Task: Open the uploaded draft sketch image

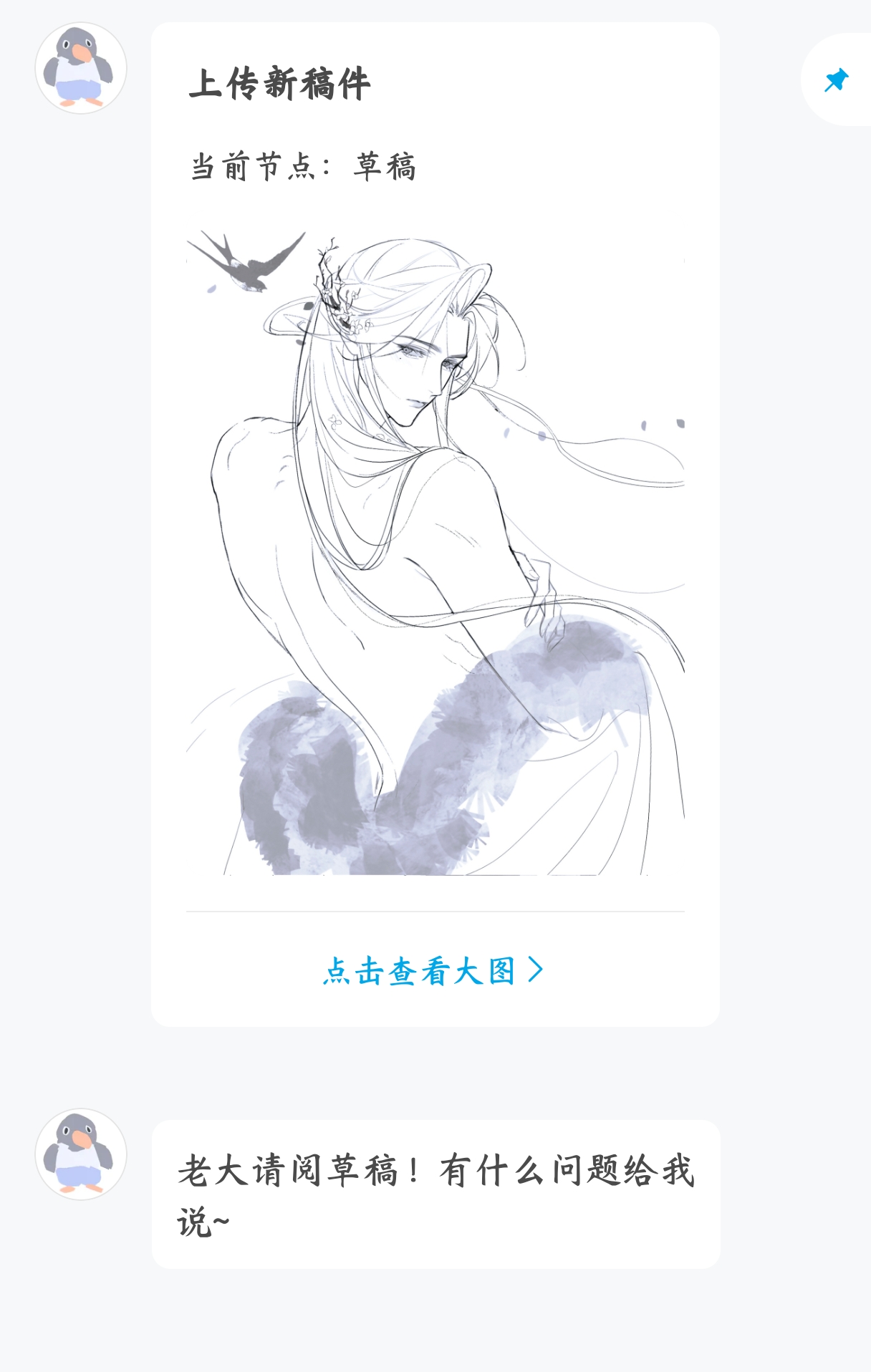Action: 435,552
